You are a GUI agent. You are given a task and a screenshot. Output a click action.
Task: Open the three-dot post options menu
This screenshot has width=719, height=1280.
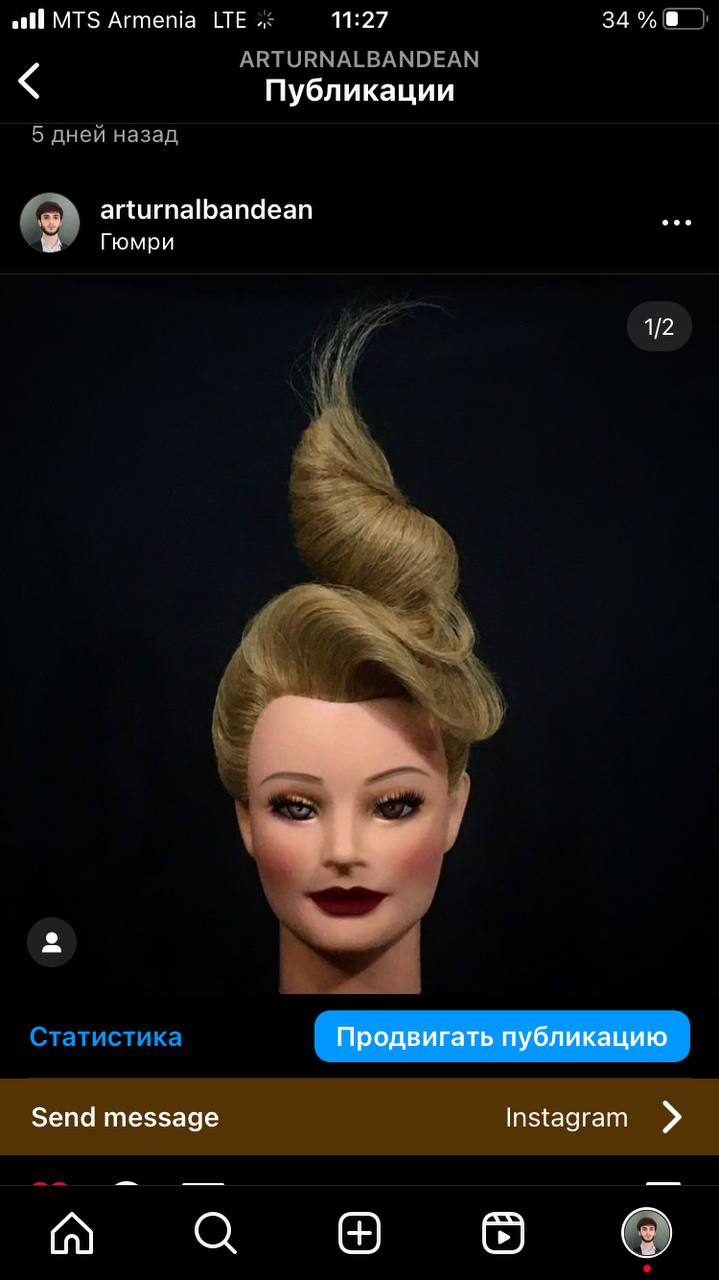click(x=677, y=223)
